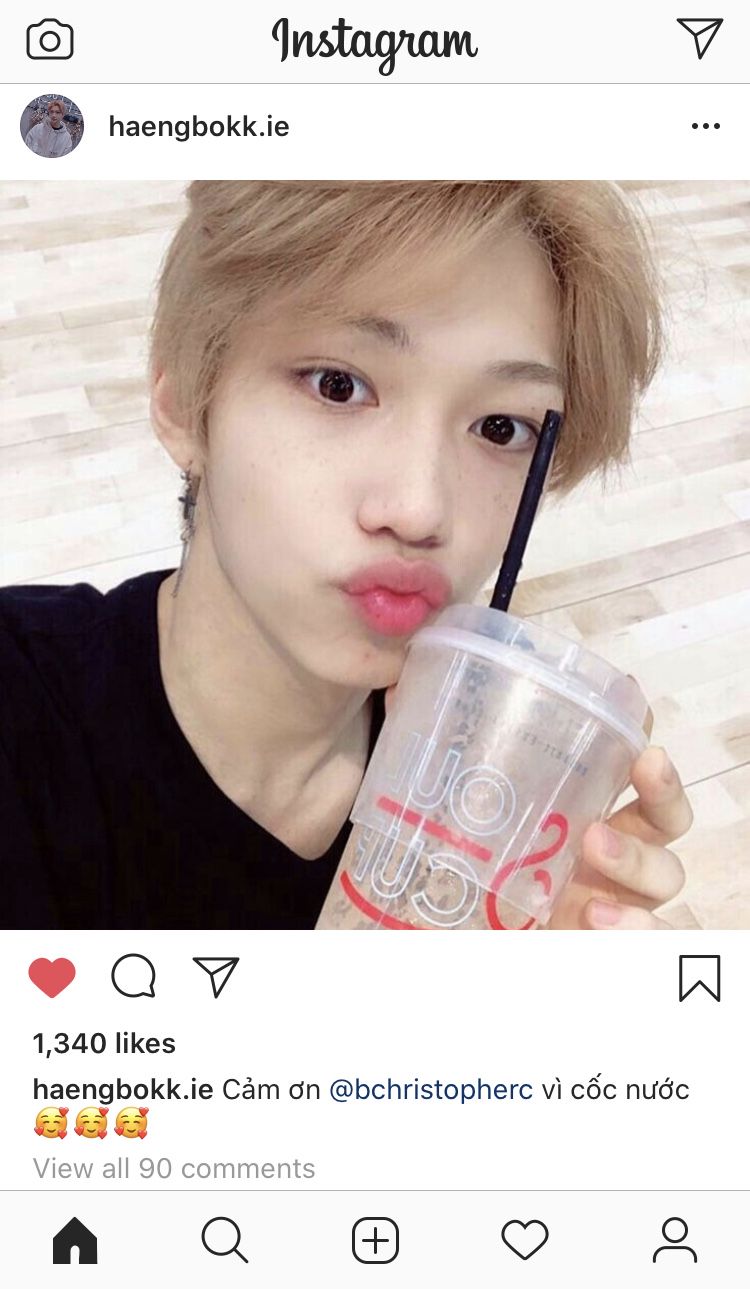View all 90 comments
750x1289 pixels.
pyautogui.click(x=174, y=1168)
